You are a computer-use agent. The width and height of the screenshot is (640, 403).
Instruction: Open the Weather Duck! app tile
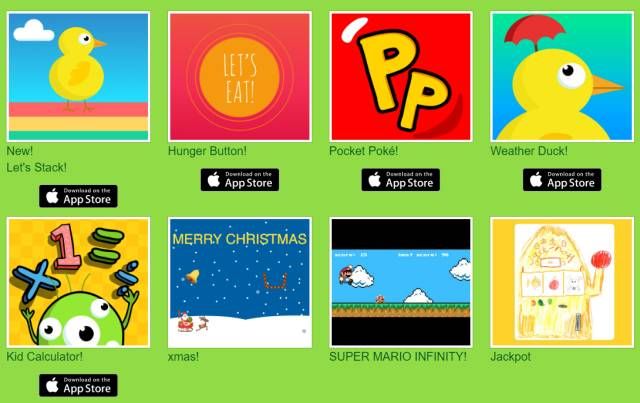coord(561,77)
